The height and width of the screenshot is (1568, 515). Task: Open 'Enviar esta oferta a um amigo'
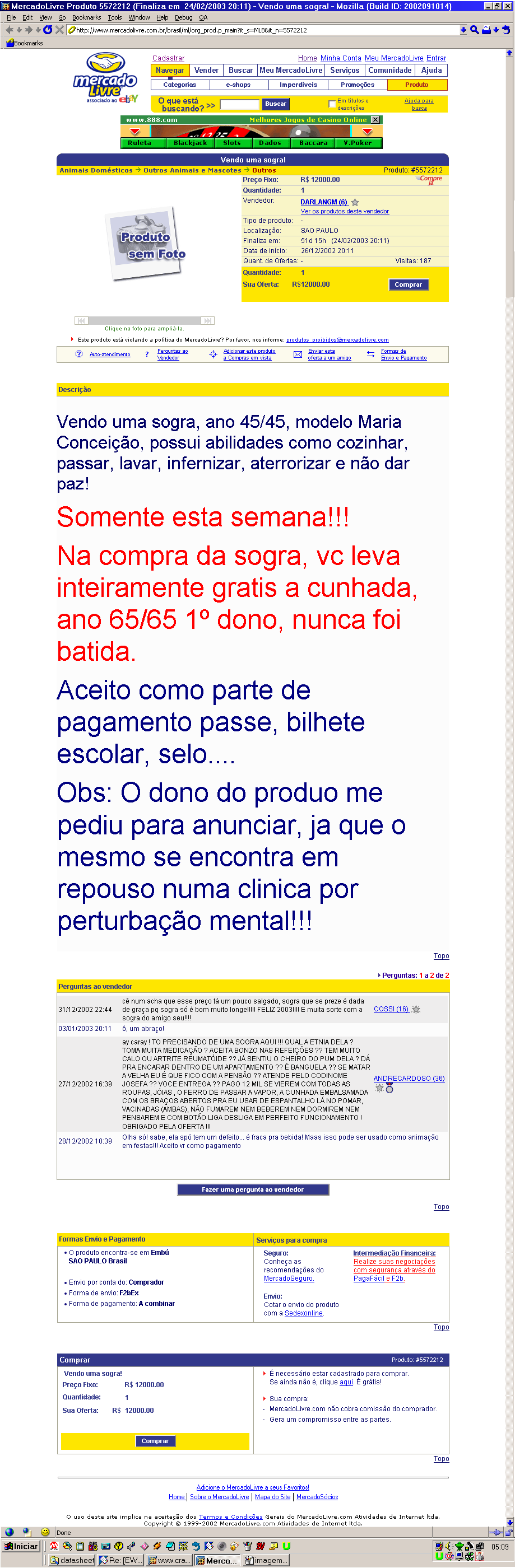point(329,354)
